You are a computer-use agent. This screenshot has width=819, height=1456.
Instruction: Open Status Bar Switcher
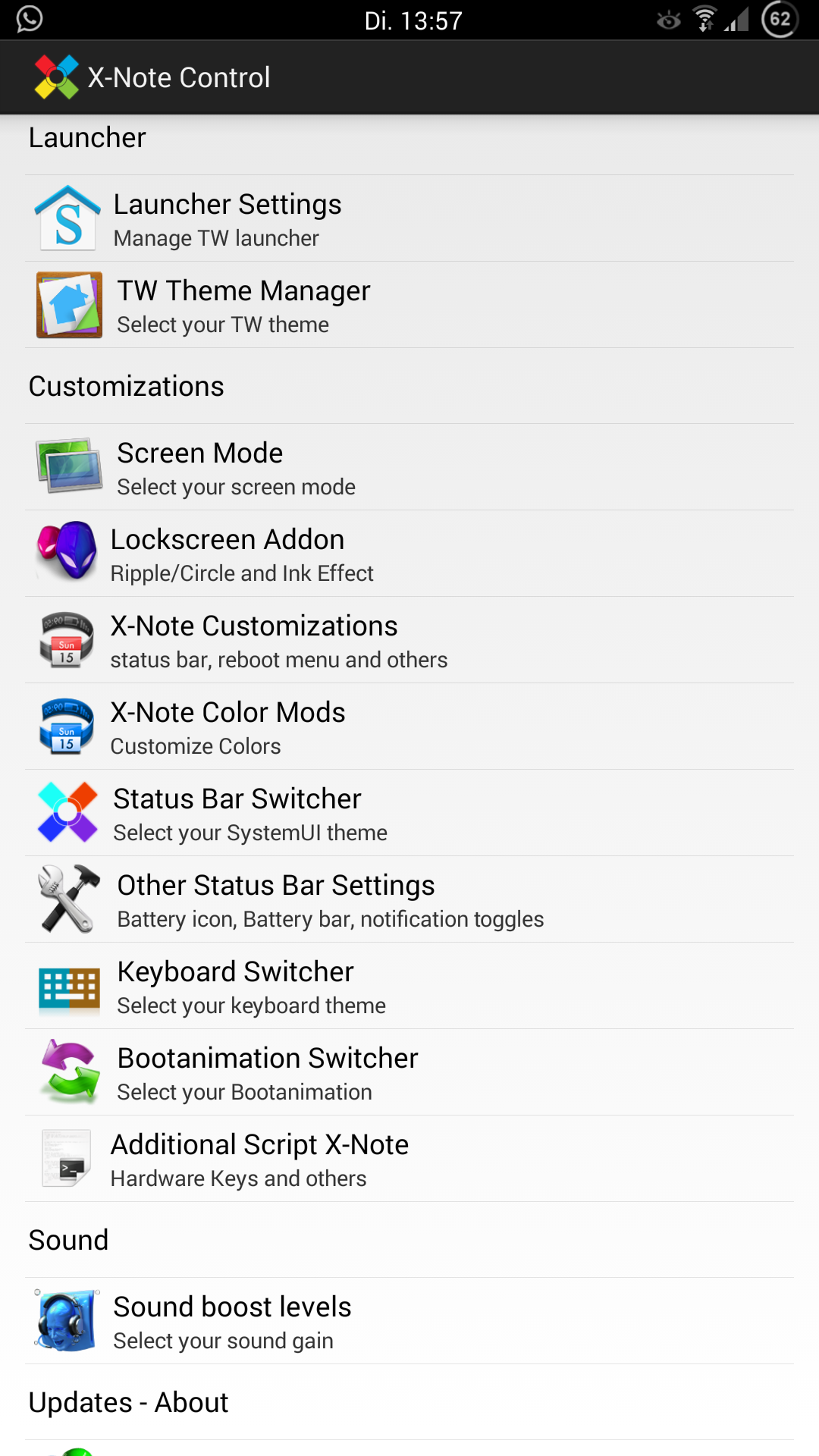point(409,813)
